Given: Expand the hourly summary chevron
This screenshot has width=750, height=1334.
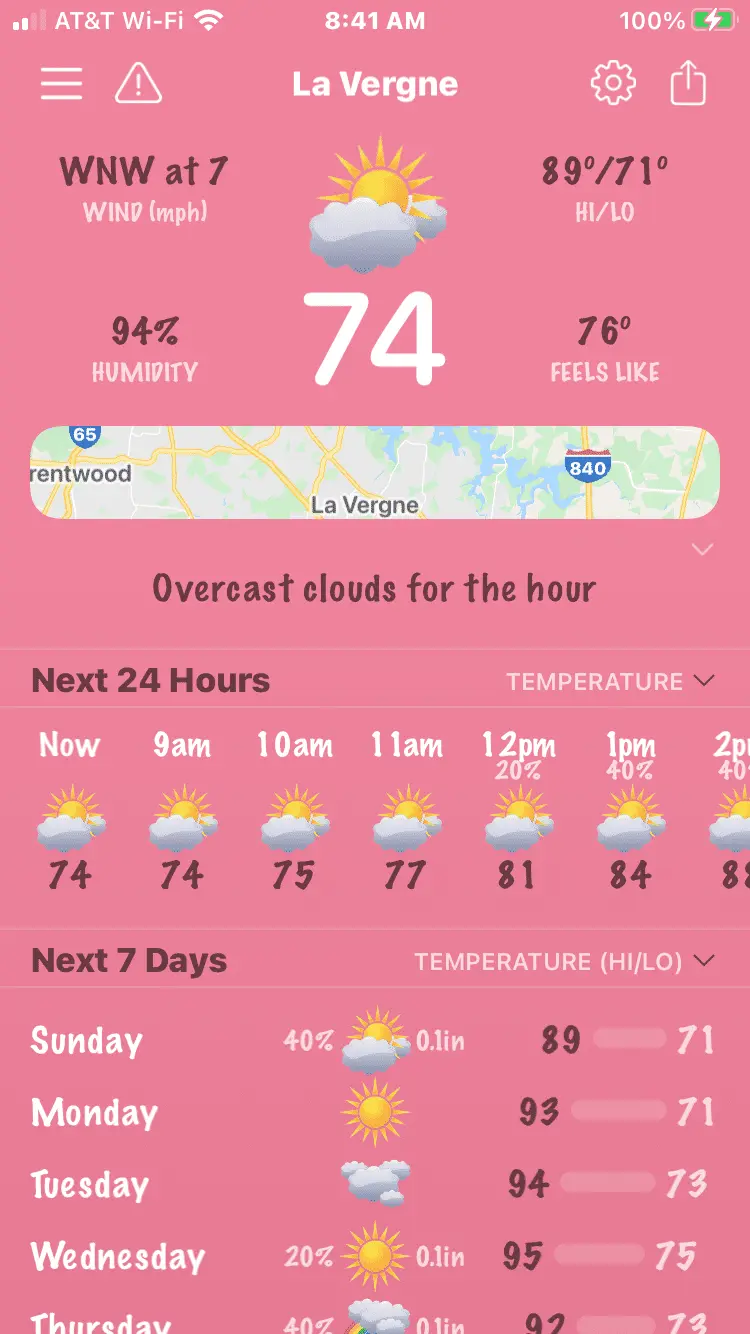Looking at the screenshot, I should (702, 549).
